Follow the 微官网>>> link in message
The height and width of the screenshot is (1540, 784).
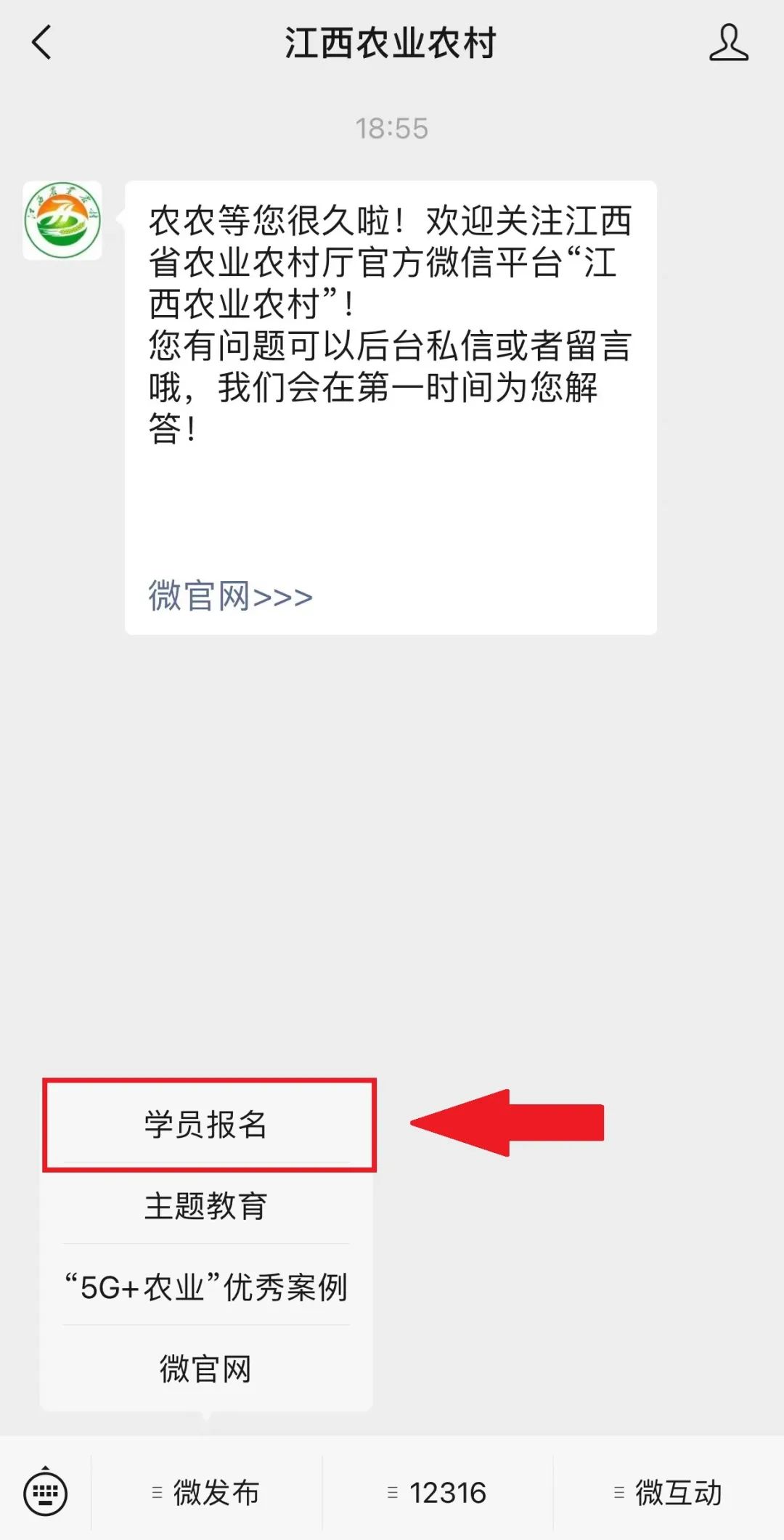230,596
